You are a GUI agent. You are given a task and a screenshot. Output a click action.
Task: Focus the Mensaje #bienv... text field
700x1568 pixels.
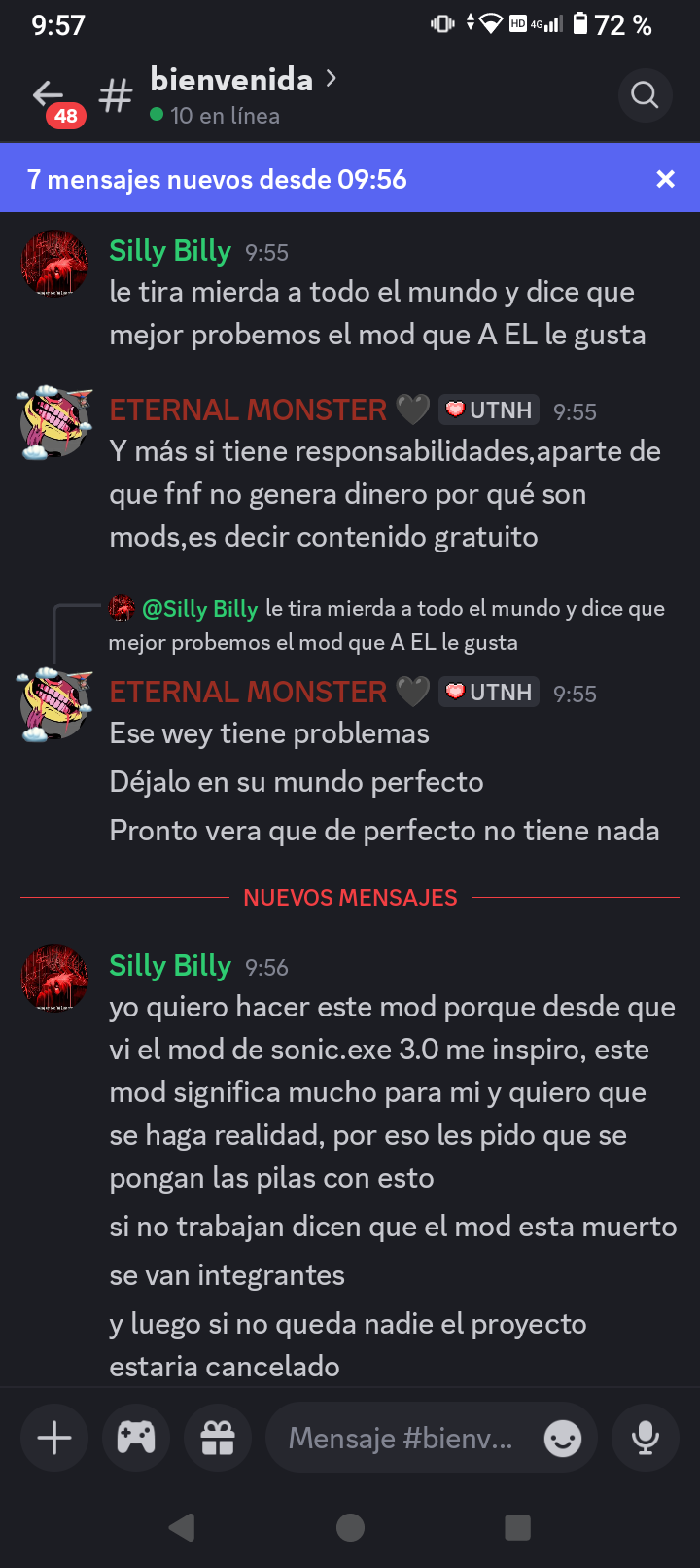(x=401, y=1438)
